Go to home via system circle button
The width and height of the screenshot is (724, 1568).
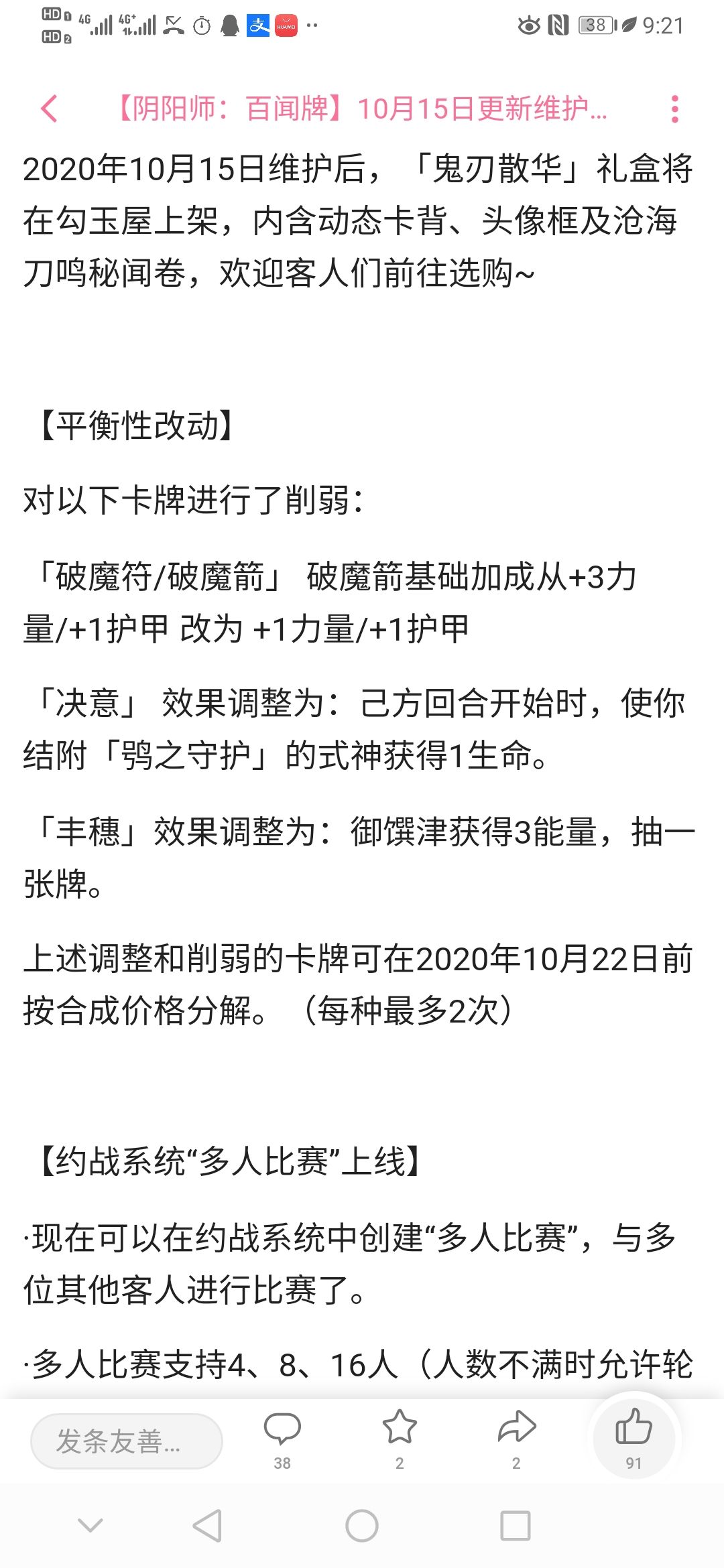[x=362, y=1526]
